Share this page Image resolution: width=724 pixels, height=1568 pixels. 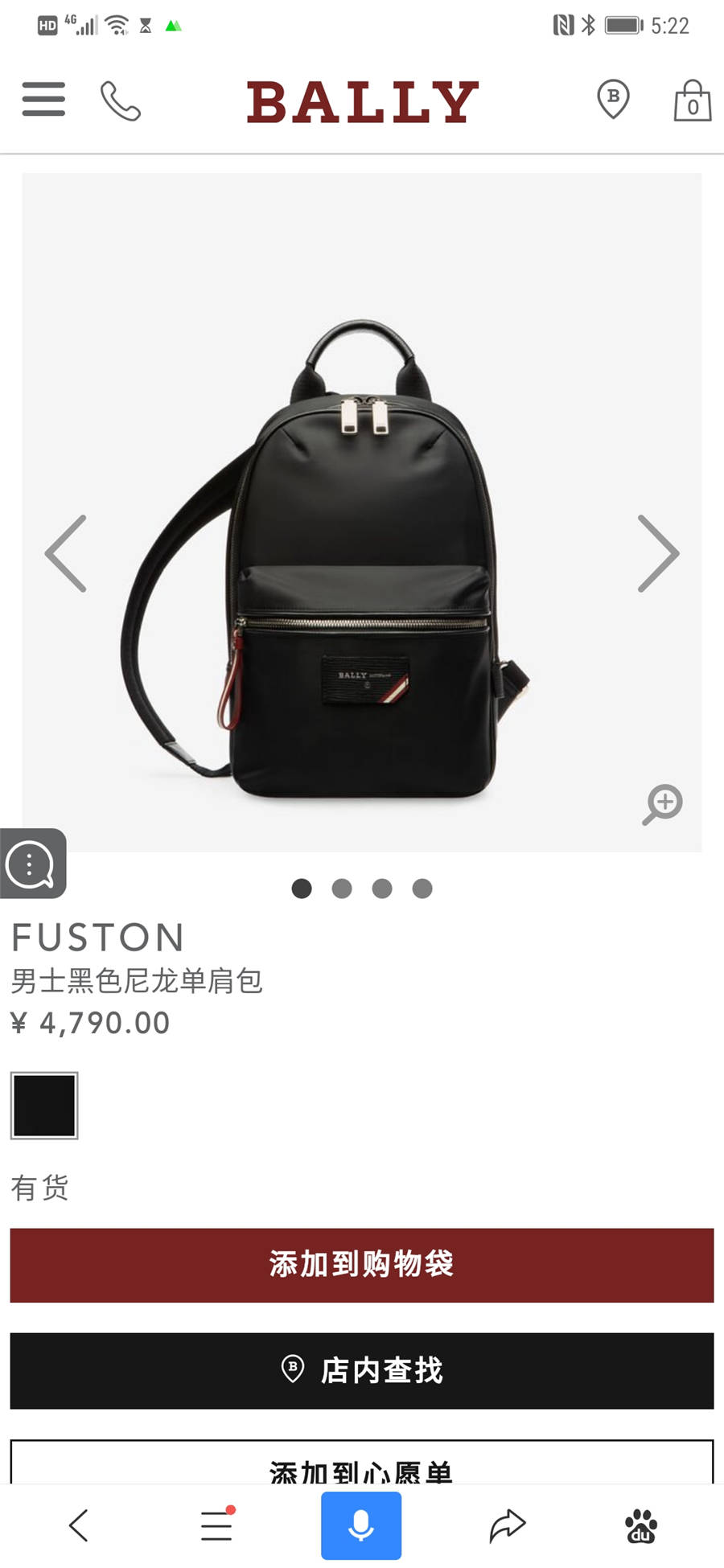click(x=507, y=1525)
